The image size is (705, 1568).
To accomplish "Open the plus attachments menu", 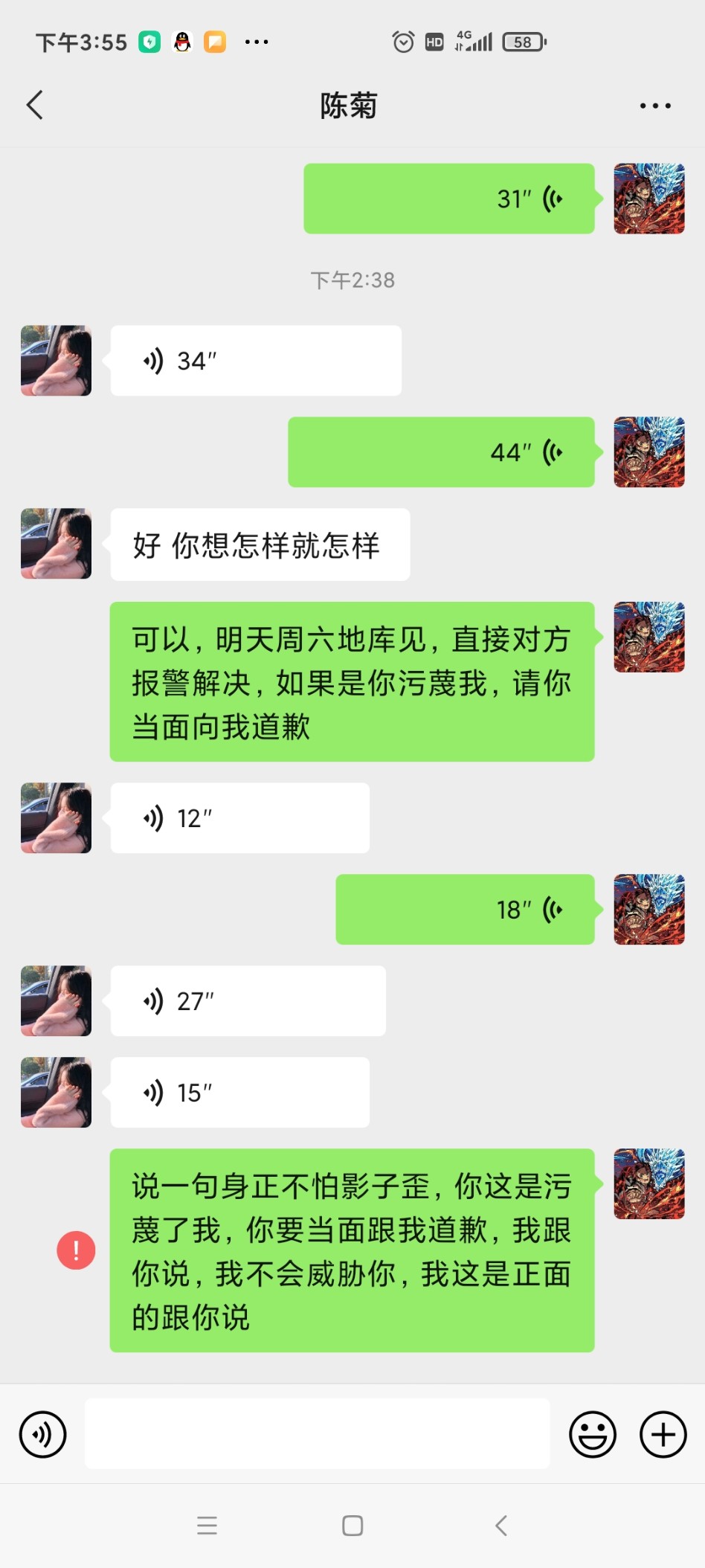I will pyautogui.click(x=663, y=1434).
